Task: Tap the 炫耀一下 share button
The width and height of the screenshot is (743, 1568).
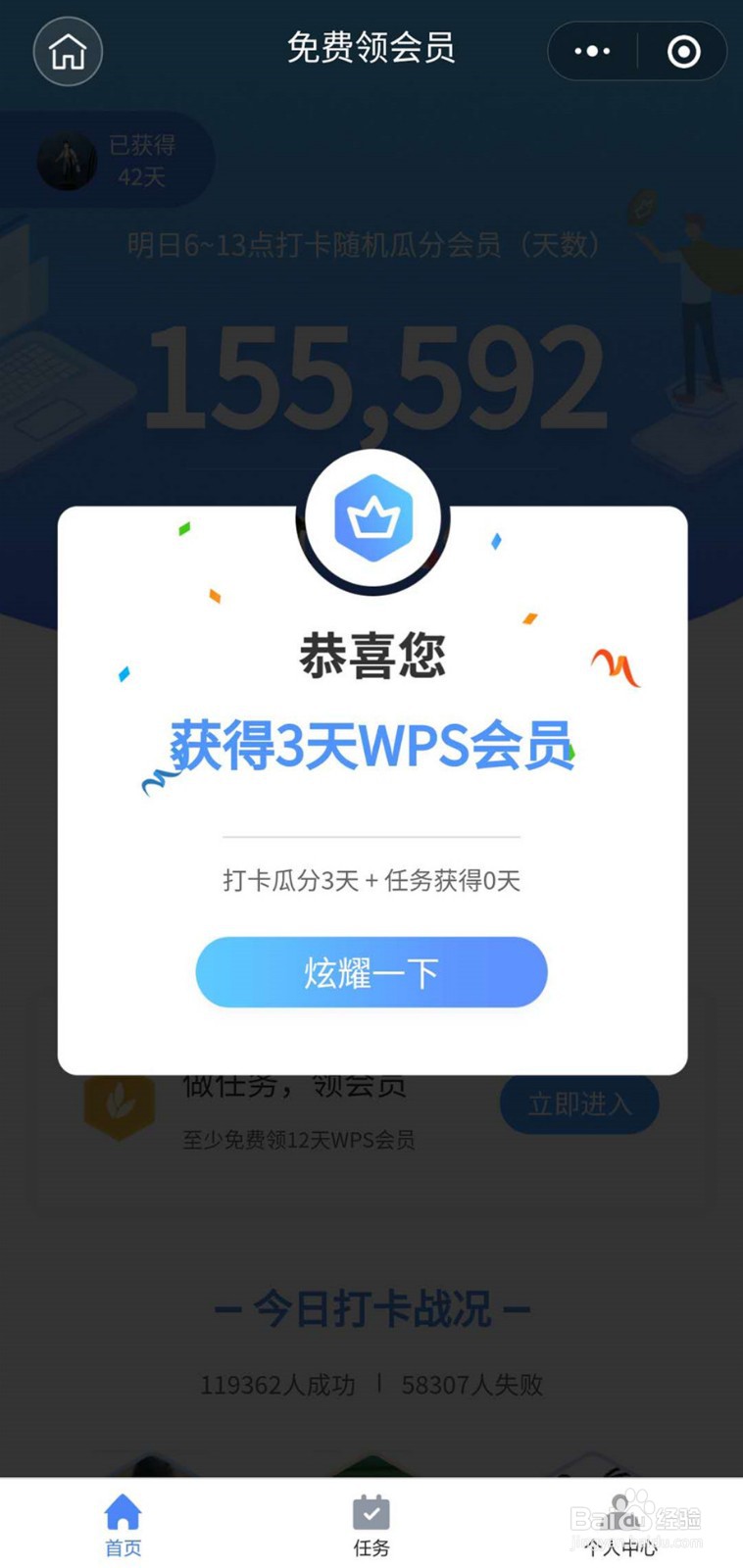Action: point(371,972)
